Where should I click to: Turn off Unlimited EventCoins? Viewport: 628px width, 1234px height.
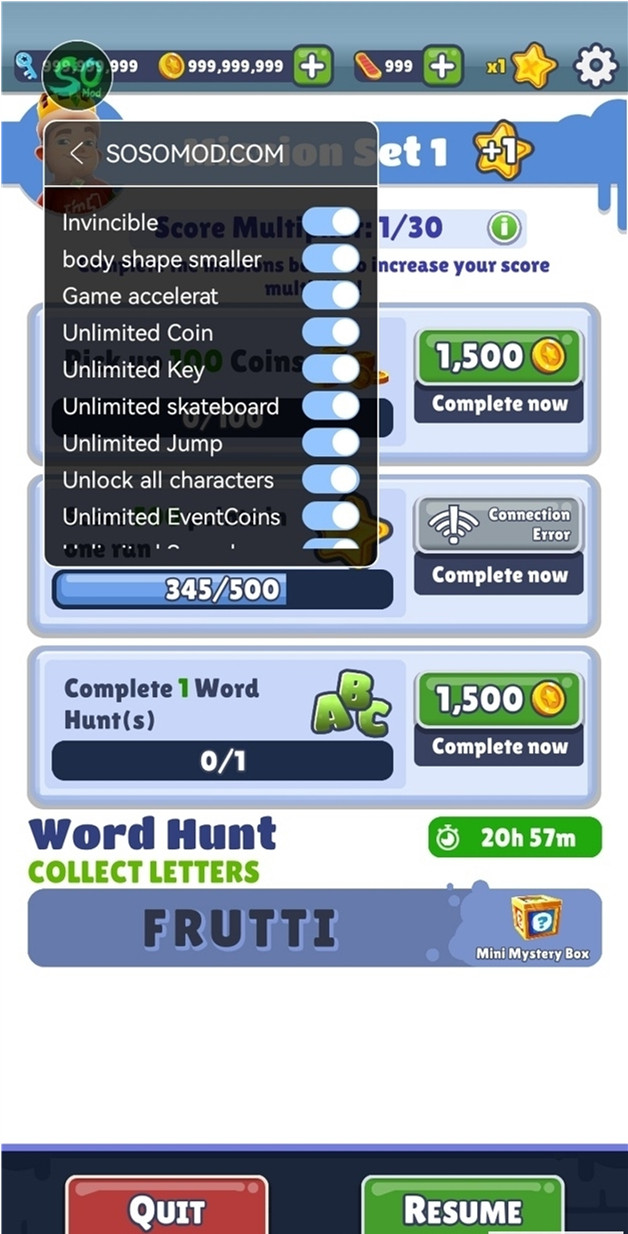point(331,517)
